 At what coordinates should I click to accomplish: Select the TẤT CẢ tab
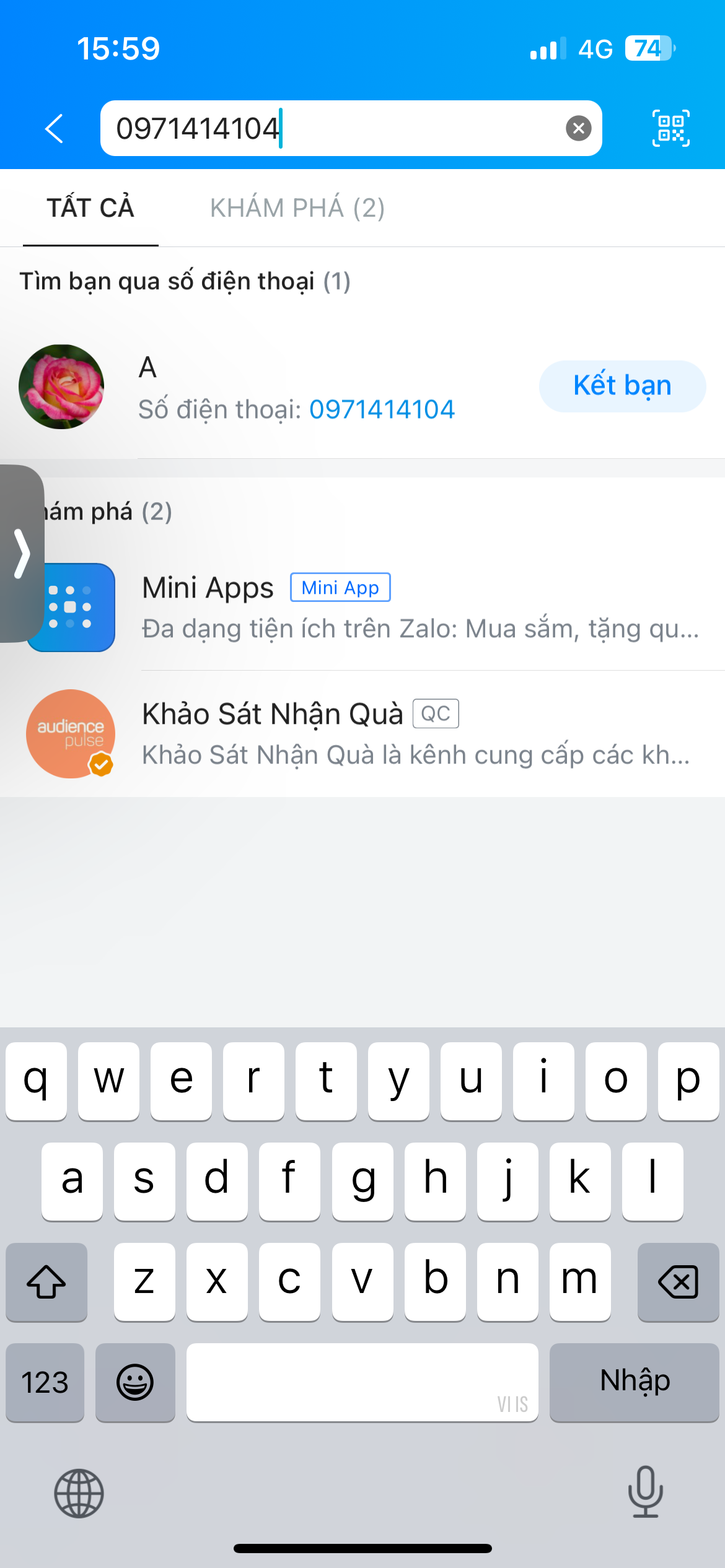point(90,208)
